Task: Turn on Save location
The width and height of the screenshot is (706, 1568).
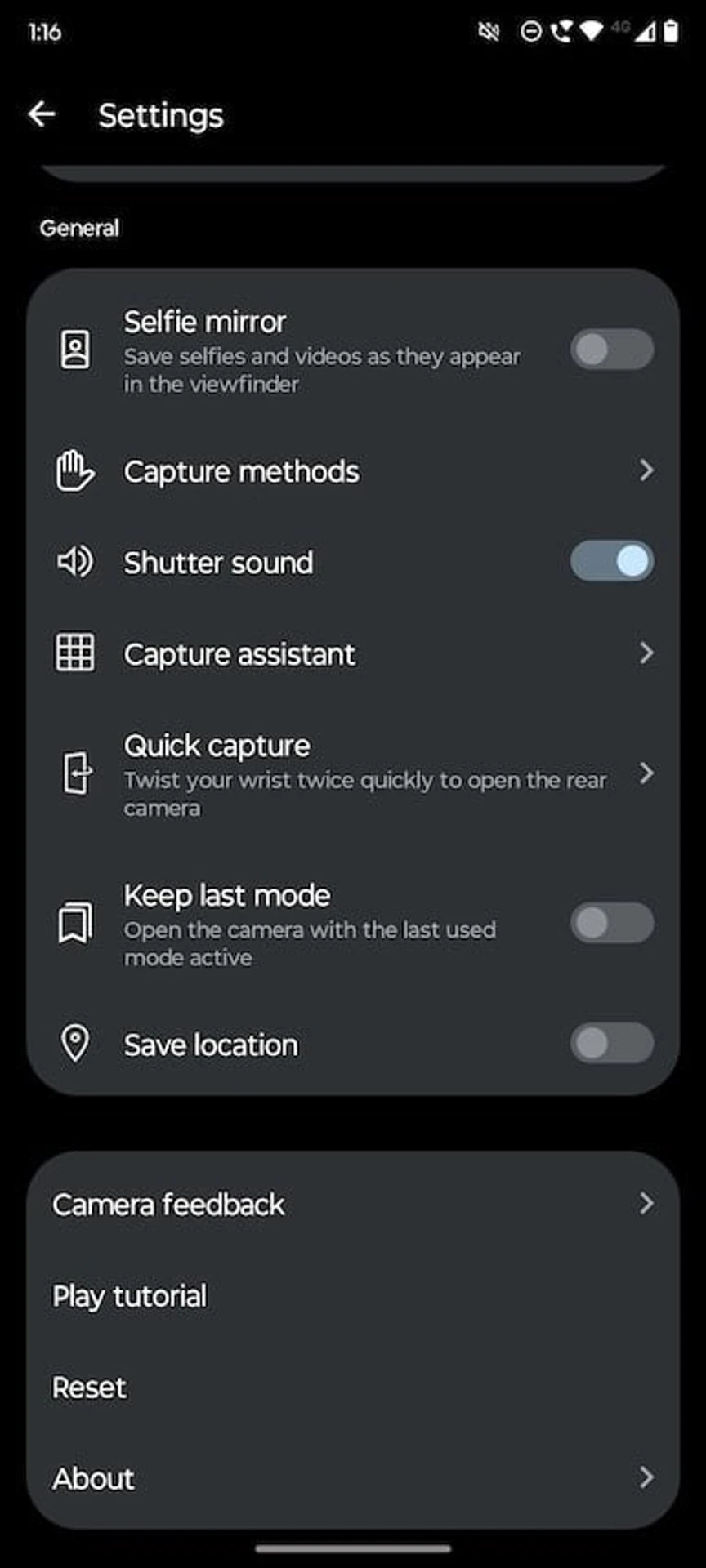Action: point(611,1044)
